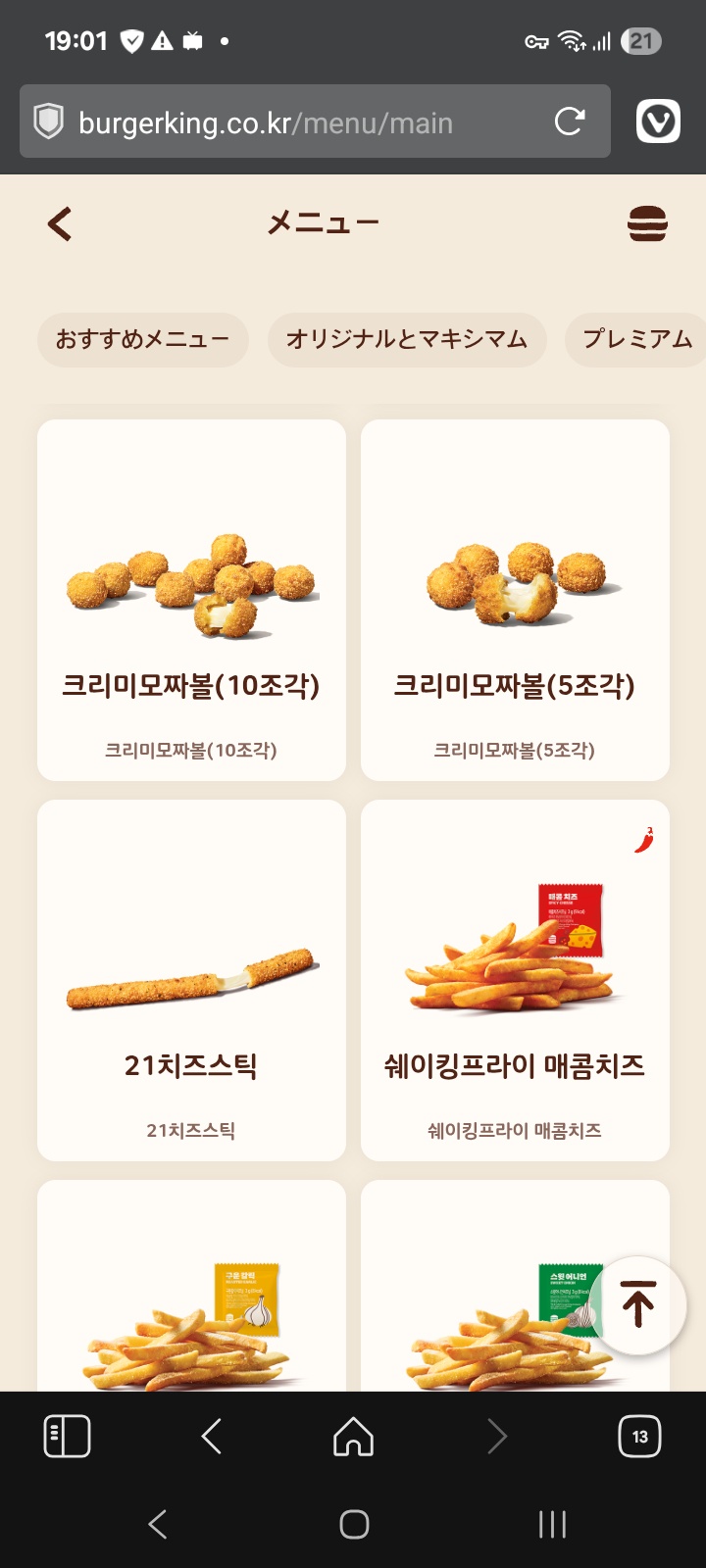Open the browser panels button
706x1568 pixels.
tap(68, 1437)
